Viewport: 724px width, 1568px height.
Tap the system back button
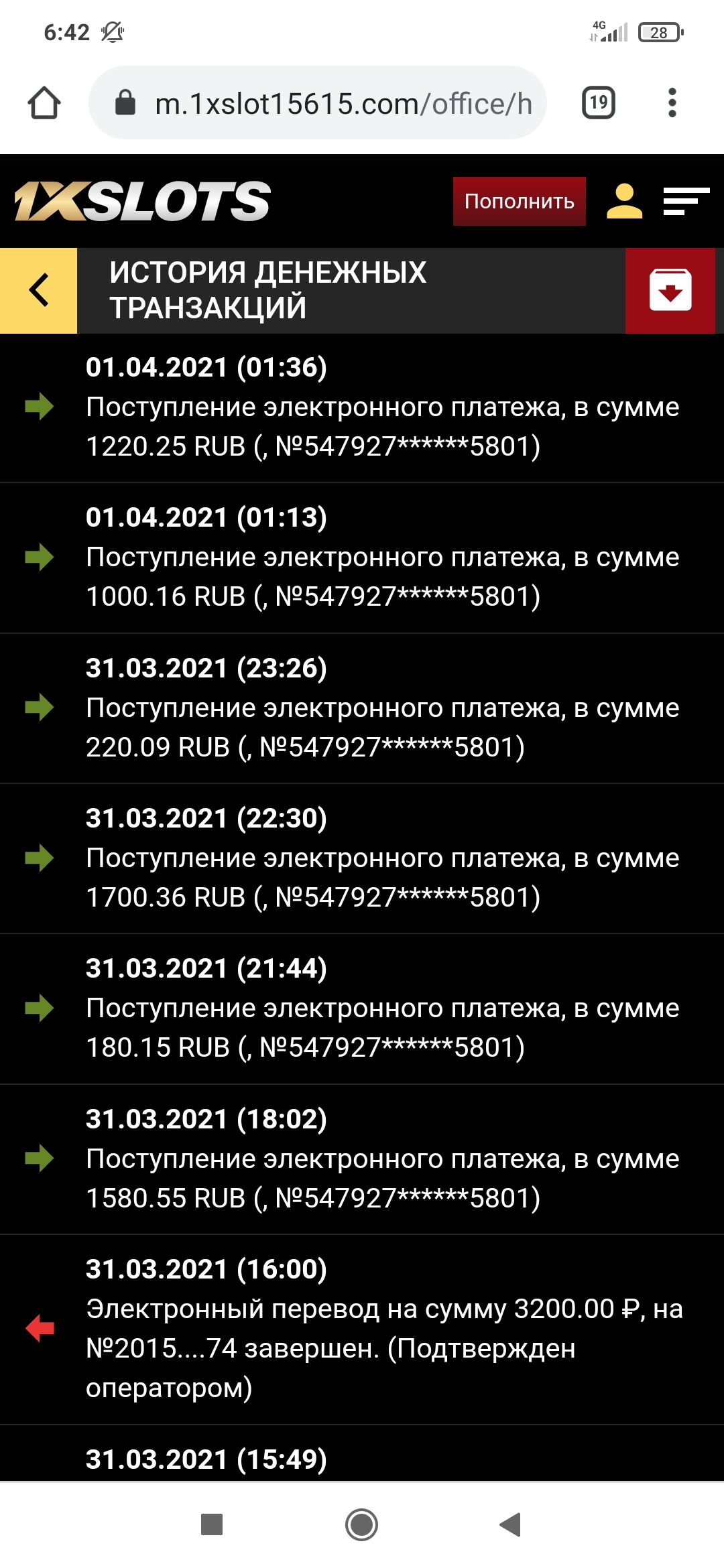pyautogui.click(x=511, y=1524)
